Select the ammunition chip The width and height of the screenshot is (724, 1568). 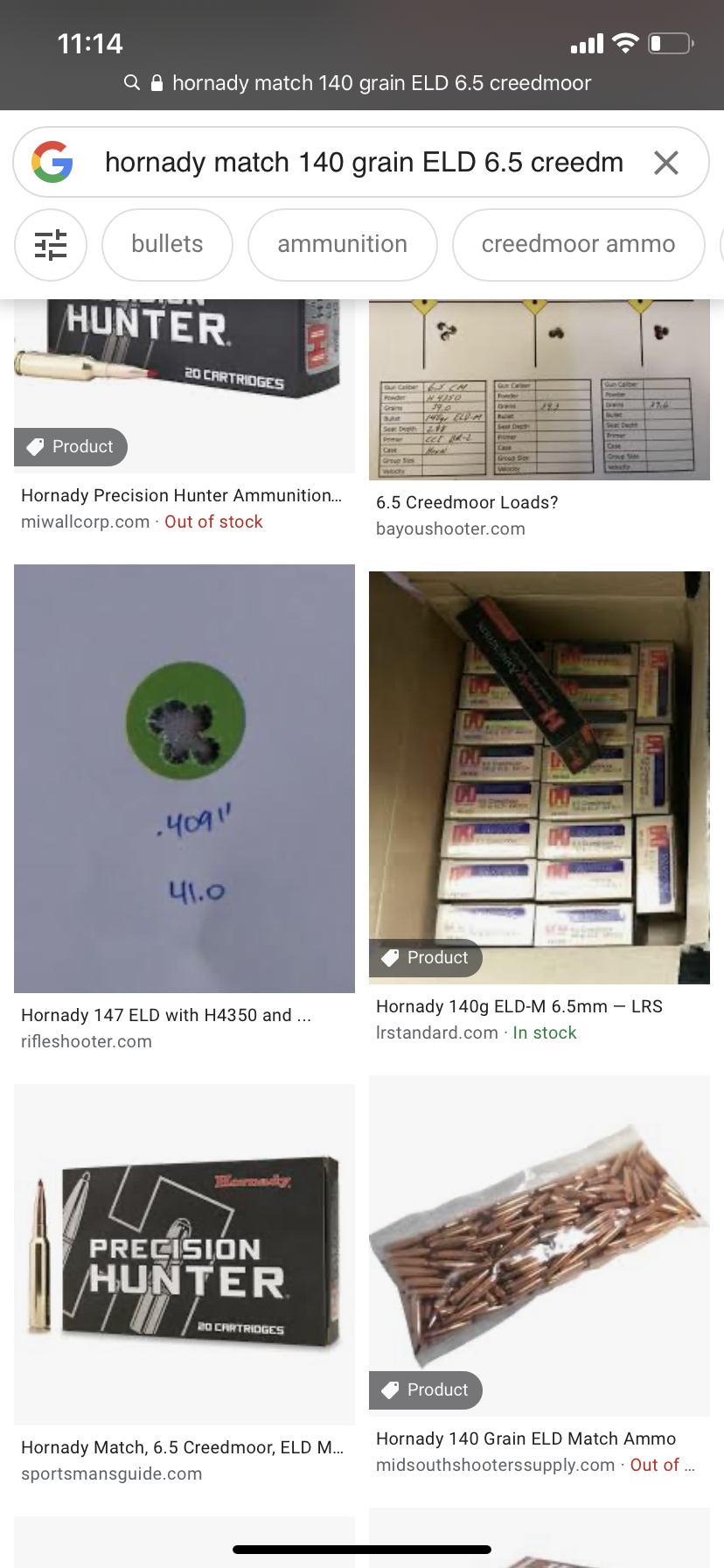coord(343,245)
